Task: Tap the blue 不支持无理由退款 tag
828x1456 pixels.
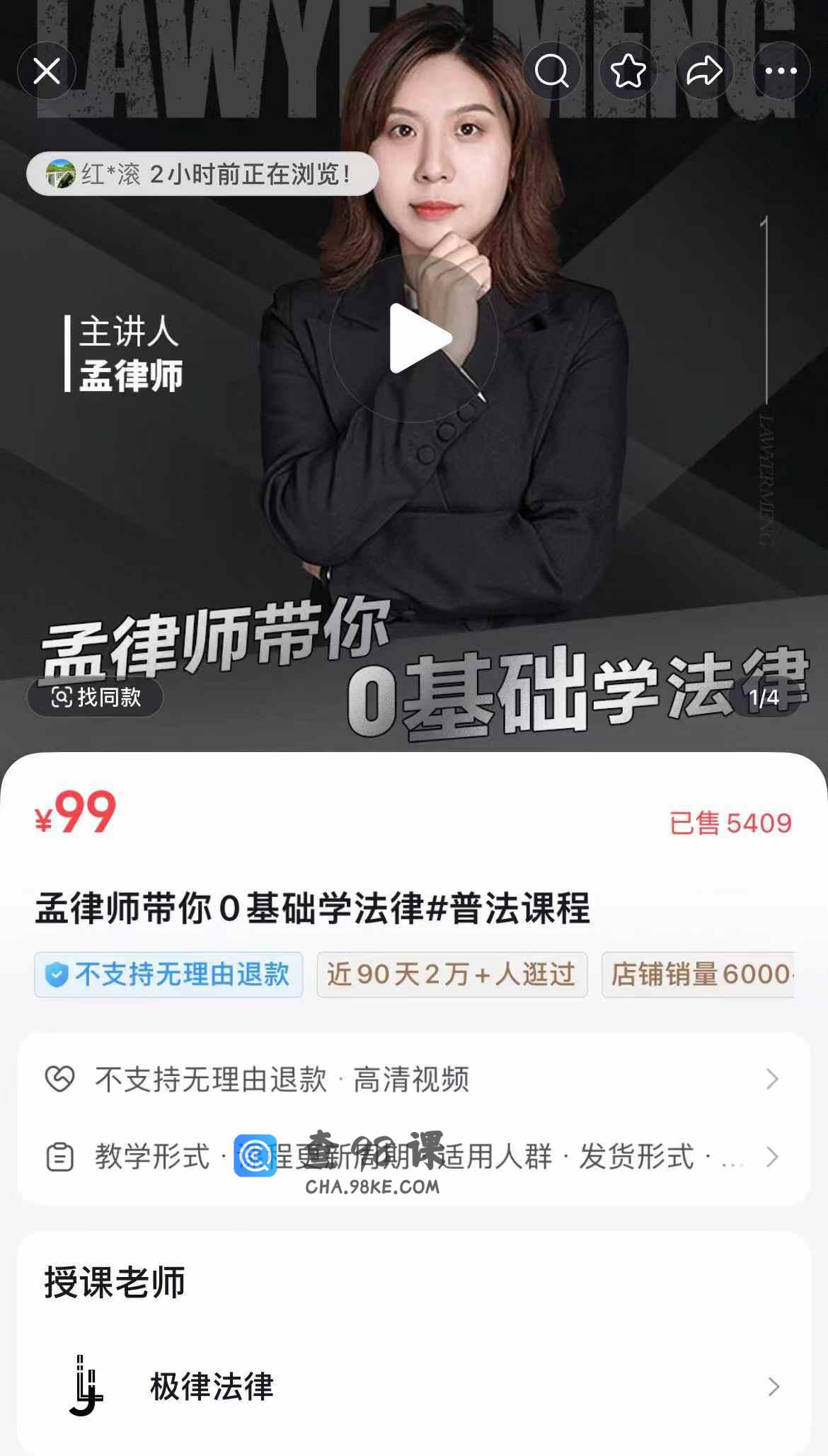Action: coord(168,974)
